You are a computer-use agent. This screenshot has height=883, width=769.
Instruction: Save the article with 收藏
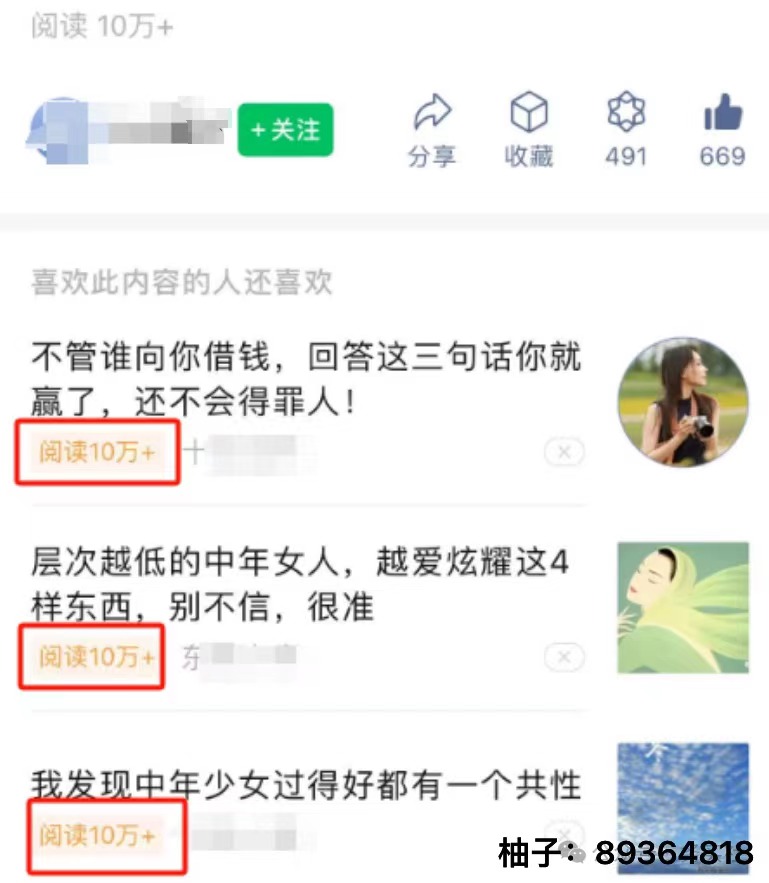[x=529, y=130]
